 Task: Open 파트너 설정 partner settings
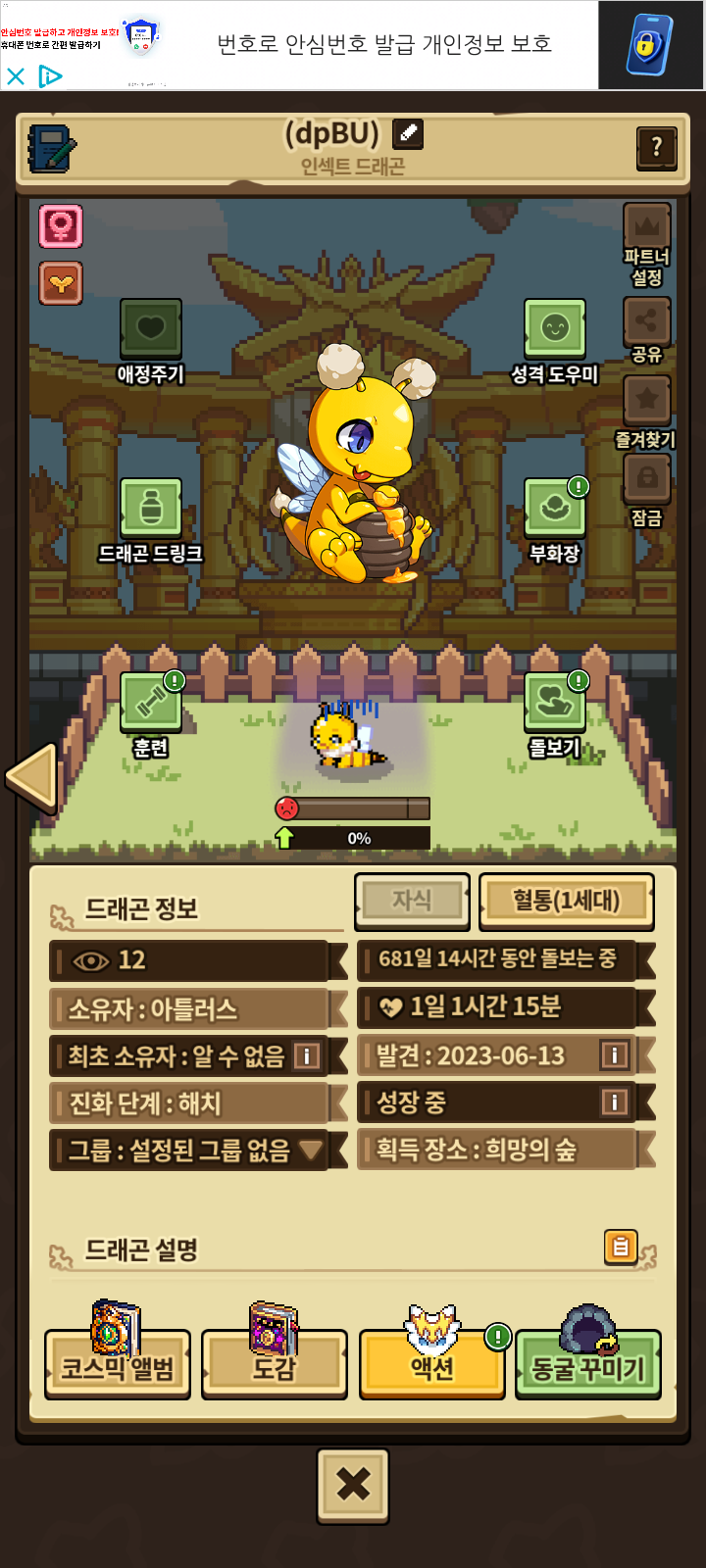click(646, 229)
